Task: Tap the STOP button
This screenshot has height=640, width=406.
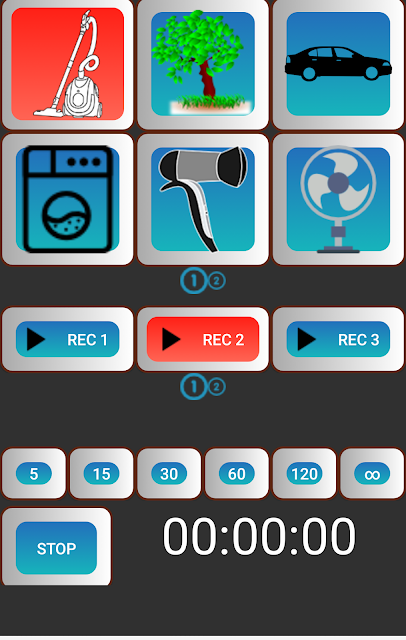Action: tap(56, 548)
